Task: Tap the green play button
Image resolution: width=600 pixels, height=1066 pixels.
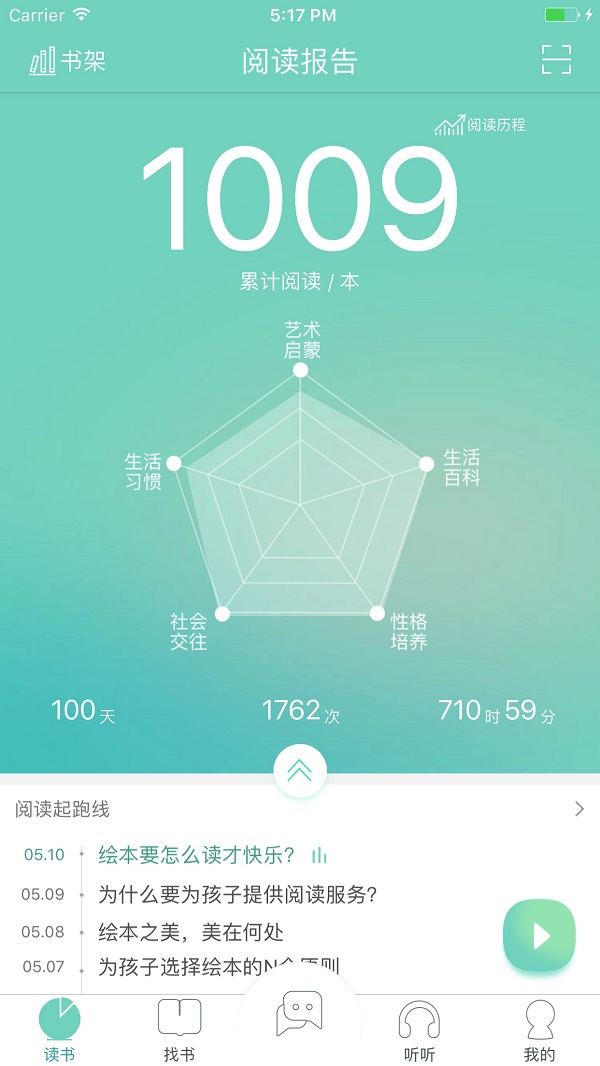Action: [x=539, y=936]
